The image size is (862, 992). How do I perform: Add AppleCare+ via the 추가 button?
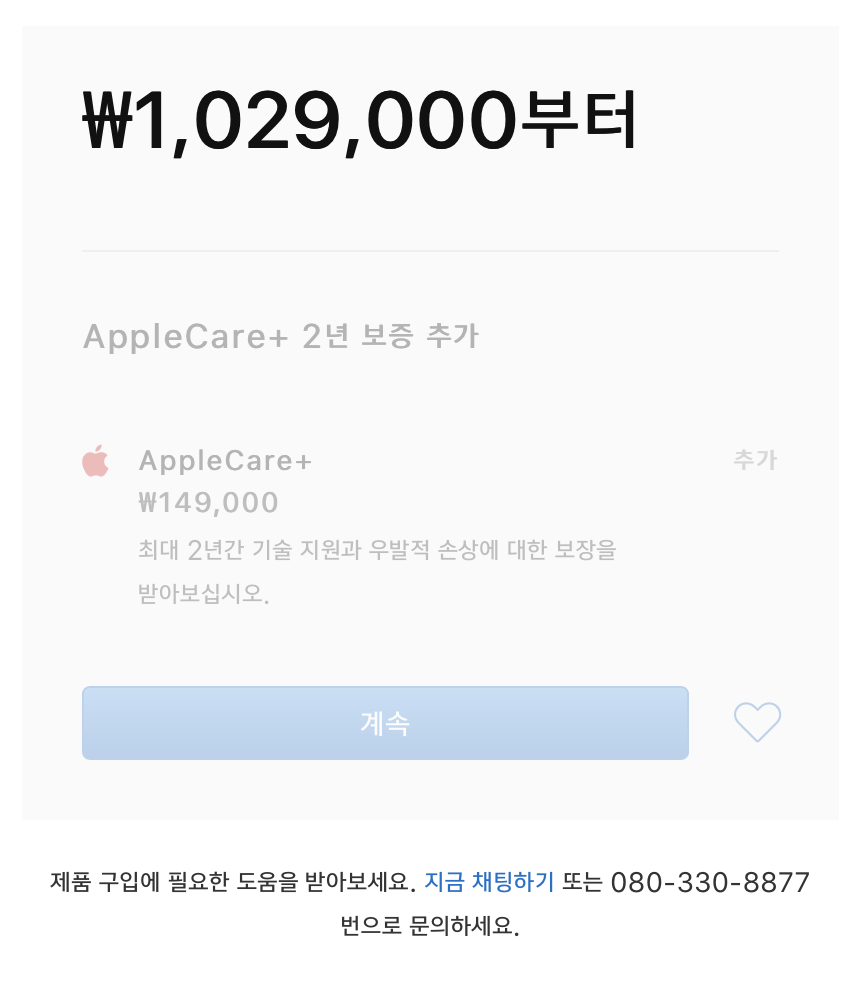coord(754,460)
